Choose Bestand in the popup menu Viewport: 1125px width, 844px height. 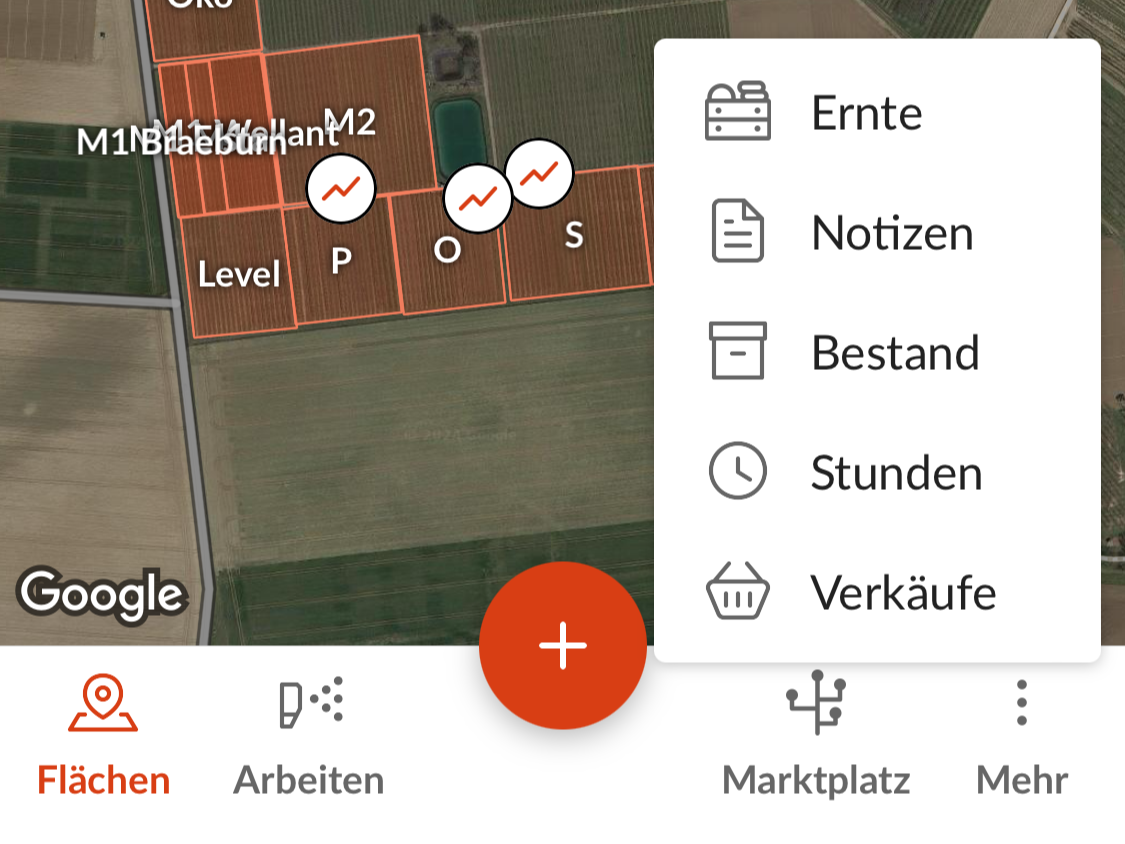(894, 352)
